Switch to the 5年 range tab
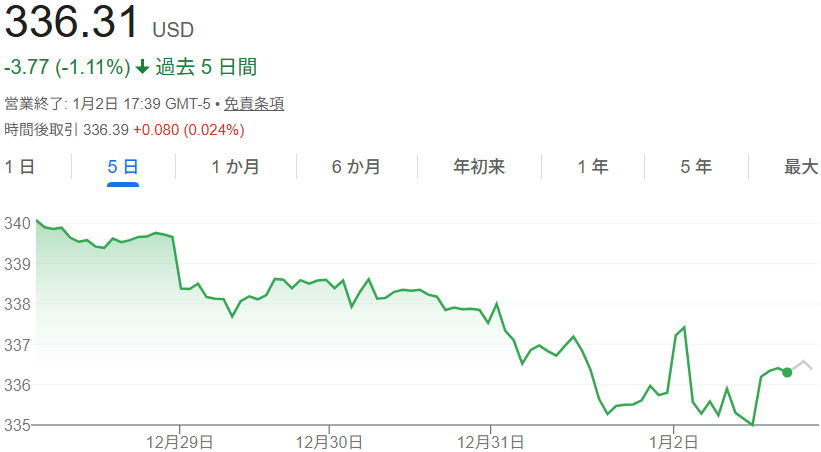This screenshot has width=821, height=452. click(x=696, y=167)
